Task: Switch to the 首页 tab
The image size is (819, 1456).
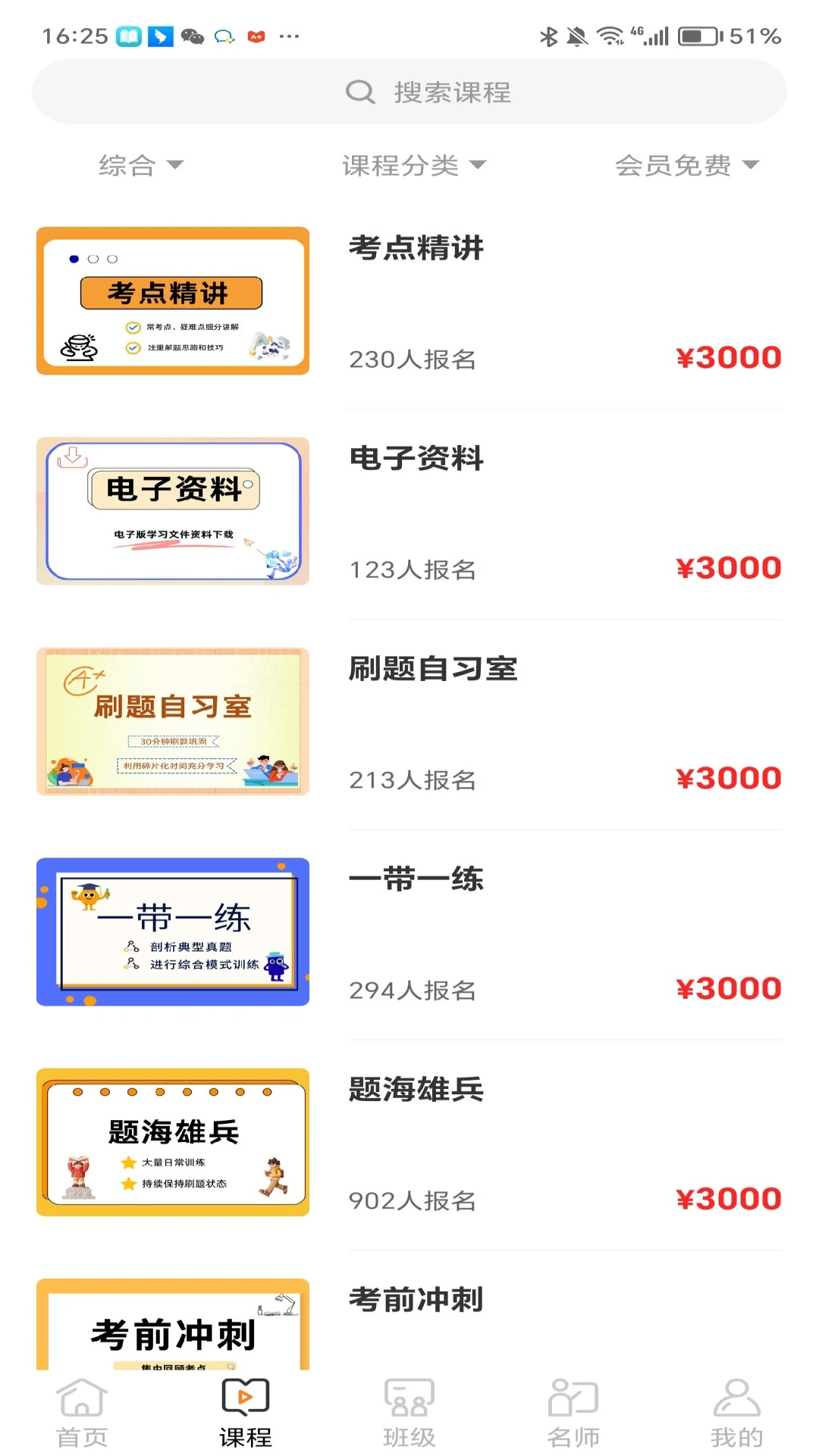Action: tap(82, 1412)
